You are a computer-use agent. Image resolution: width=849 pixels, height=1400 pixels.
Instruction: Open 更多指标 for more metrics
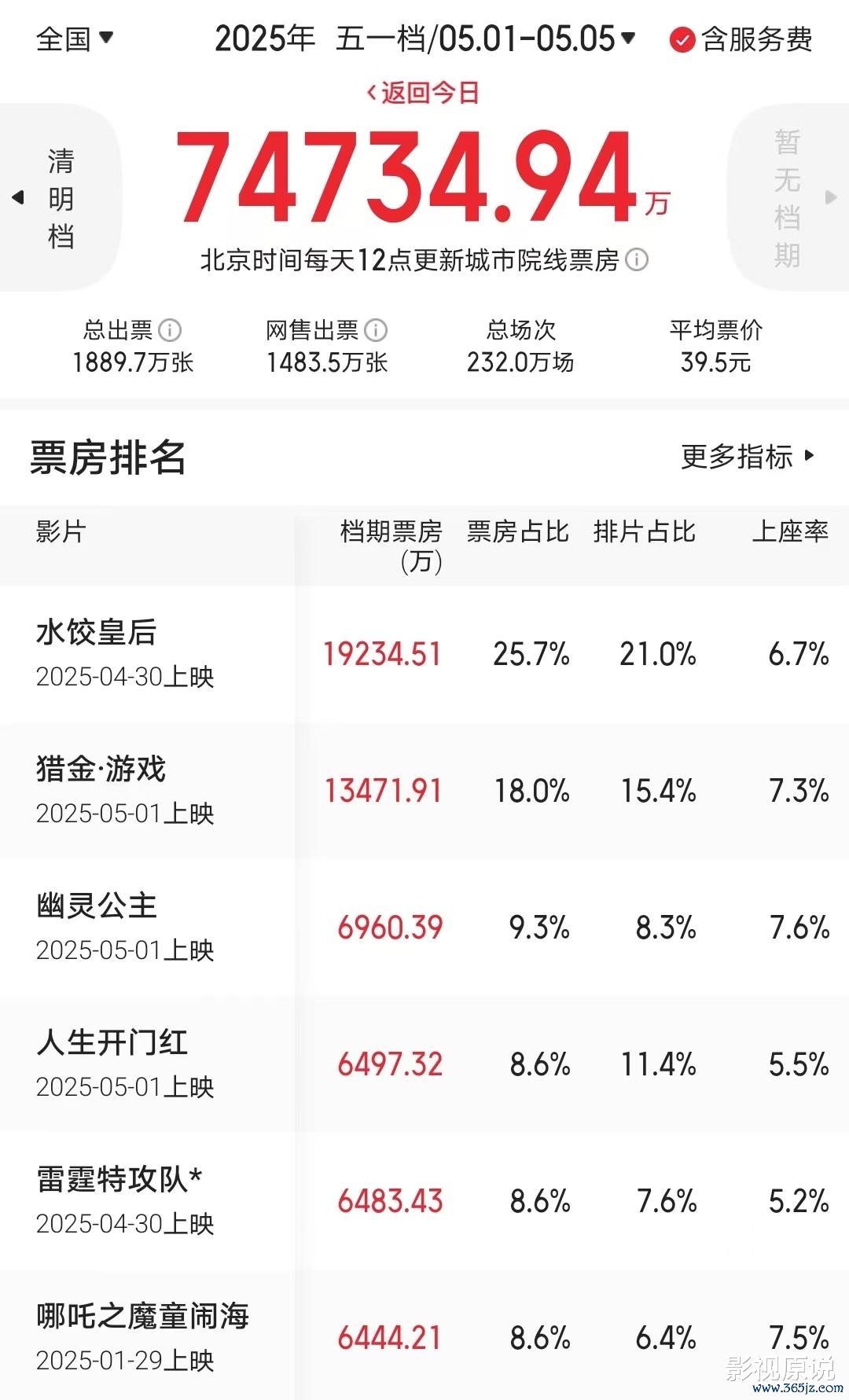[748, 456]
